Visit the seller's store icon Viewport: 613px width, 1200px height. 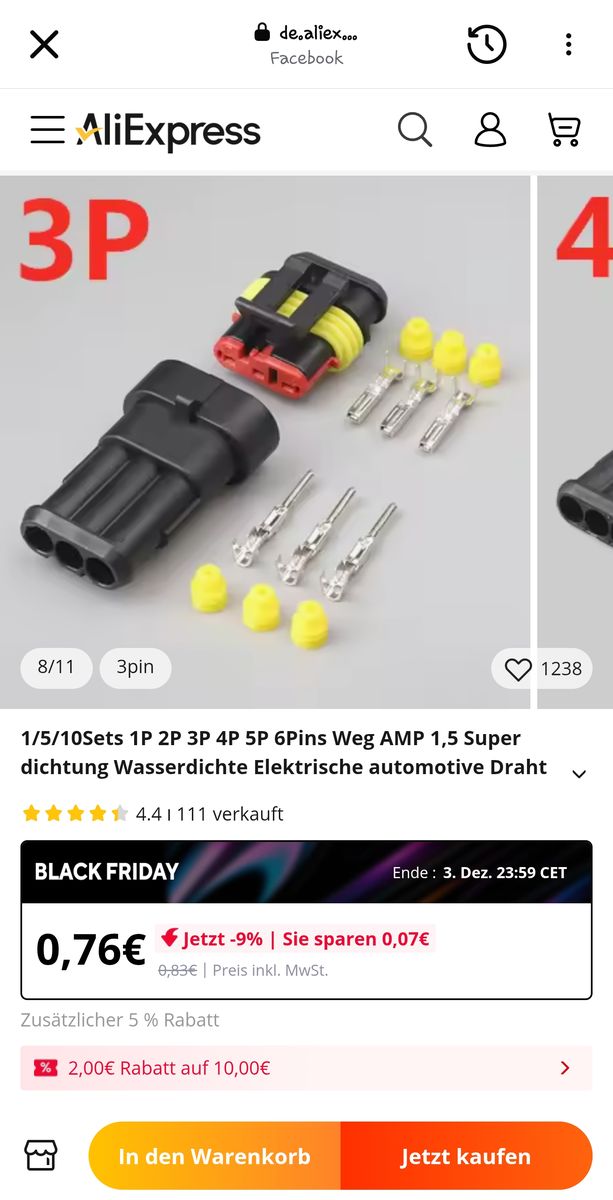coord(42,1156)
